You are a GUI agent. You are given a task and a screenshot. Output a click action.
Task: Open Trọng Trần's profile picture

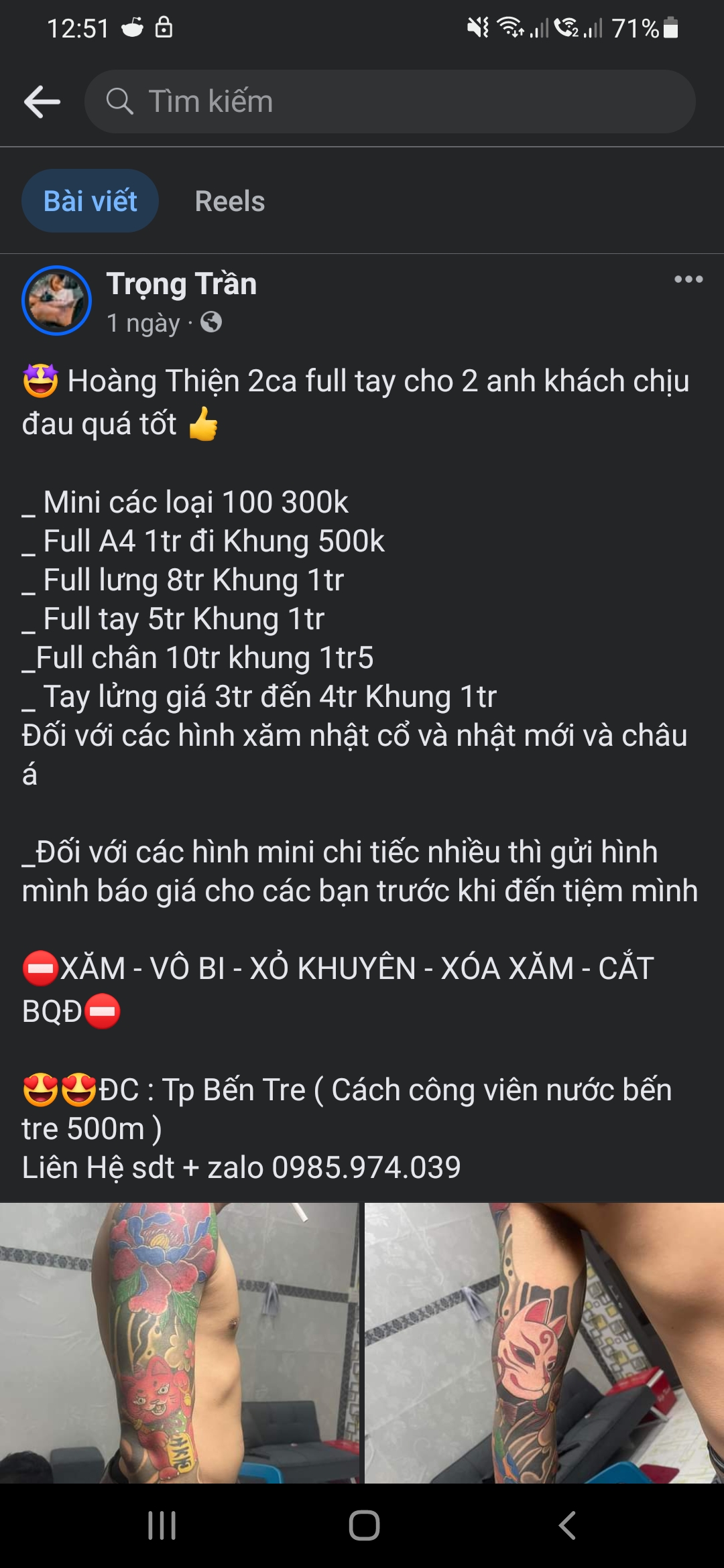[56, 301]
